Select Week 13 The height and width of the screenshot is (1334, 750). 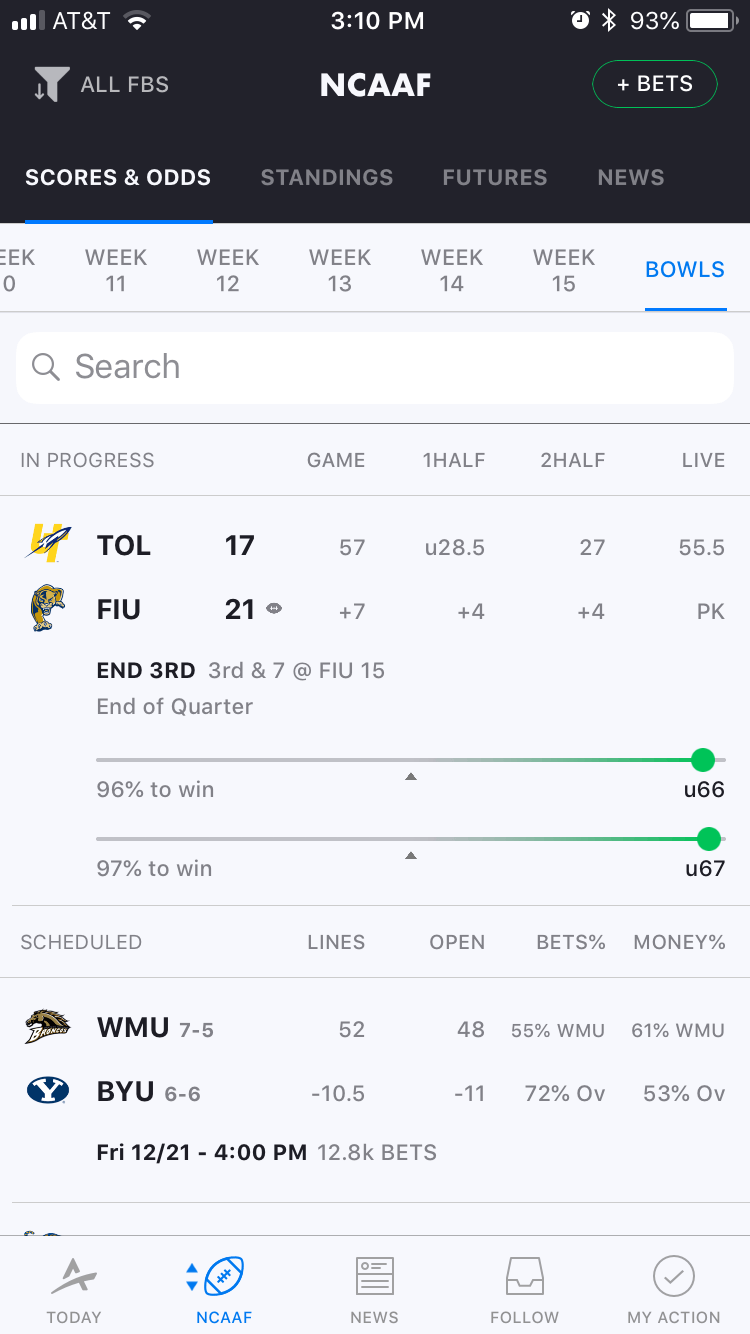click(340, 270)
